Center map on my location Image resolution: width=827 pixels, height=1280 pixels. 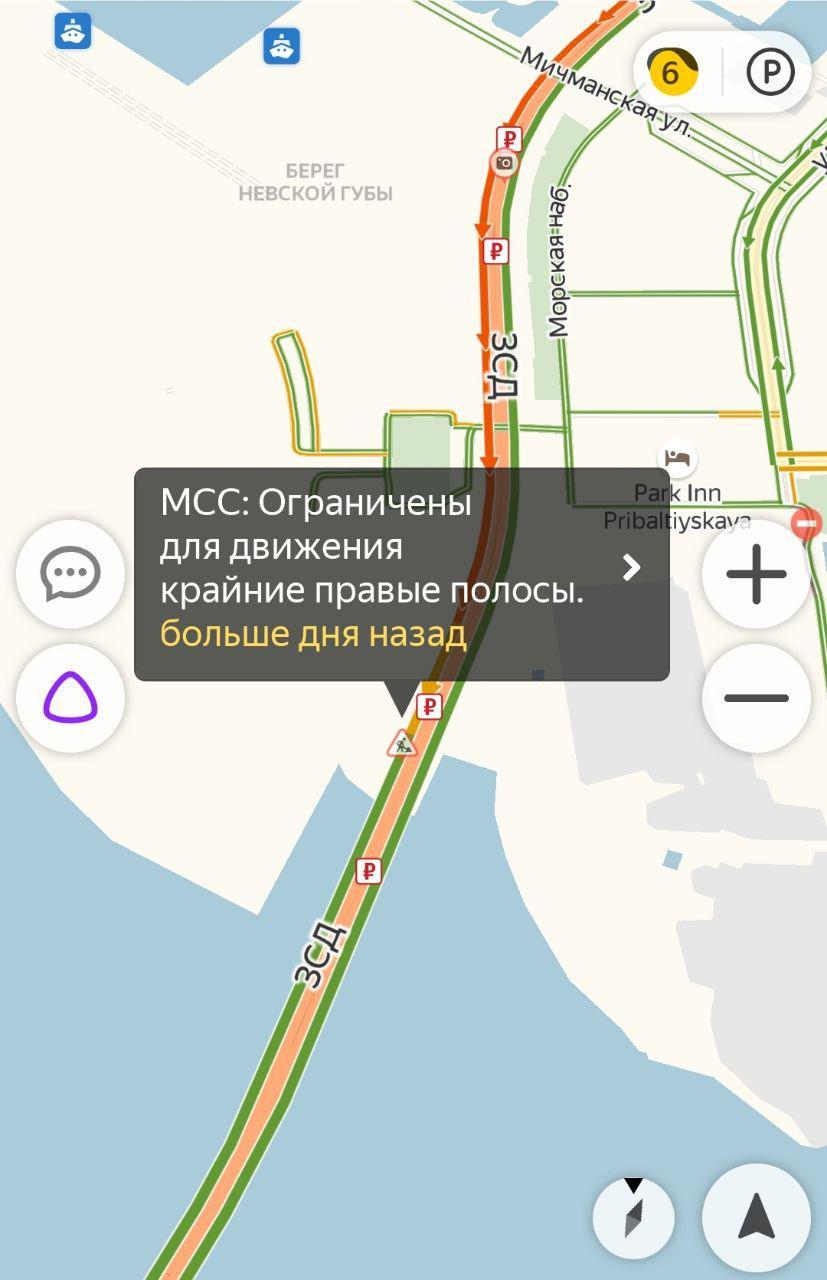(x=756, y=1218)
